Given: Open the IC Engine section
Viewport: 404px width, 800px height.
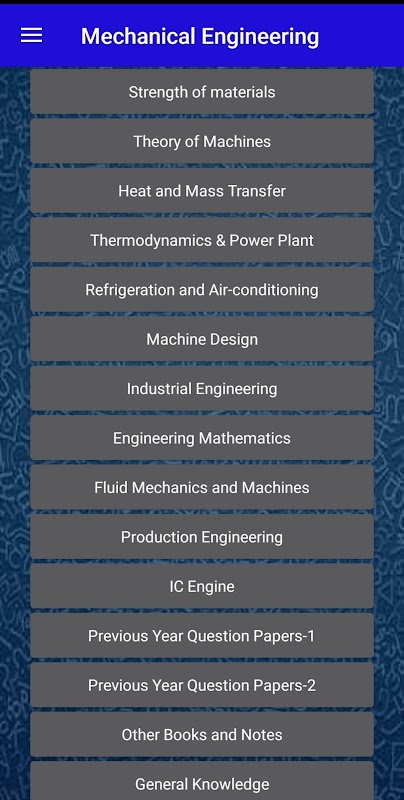Looking at the screenshot, I should point(202,587).
